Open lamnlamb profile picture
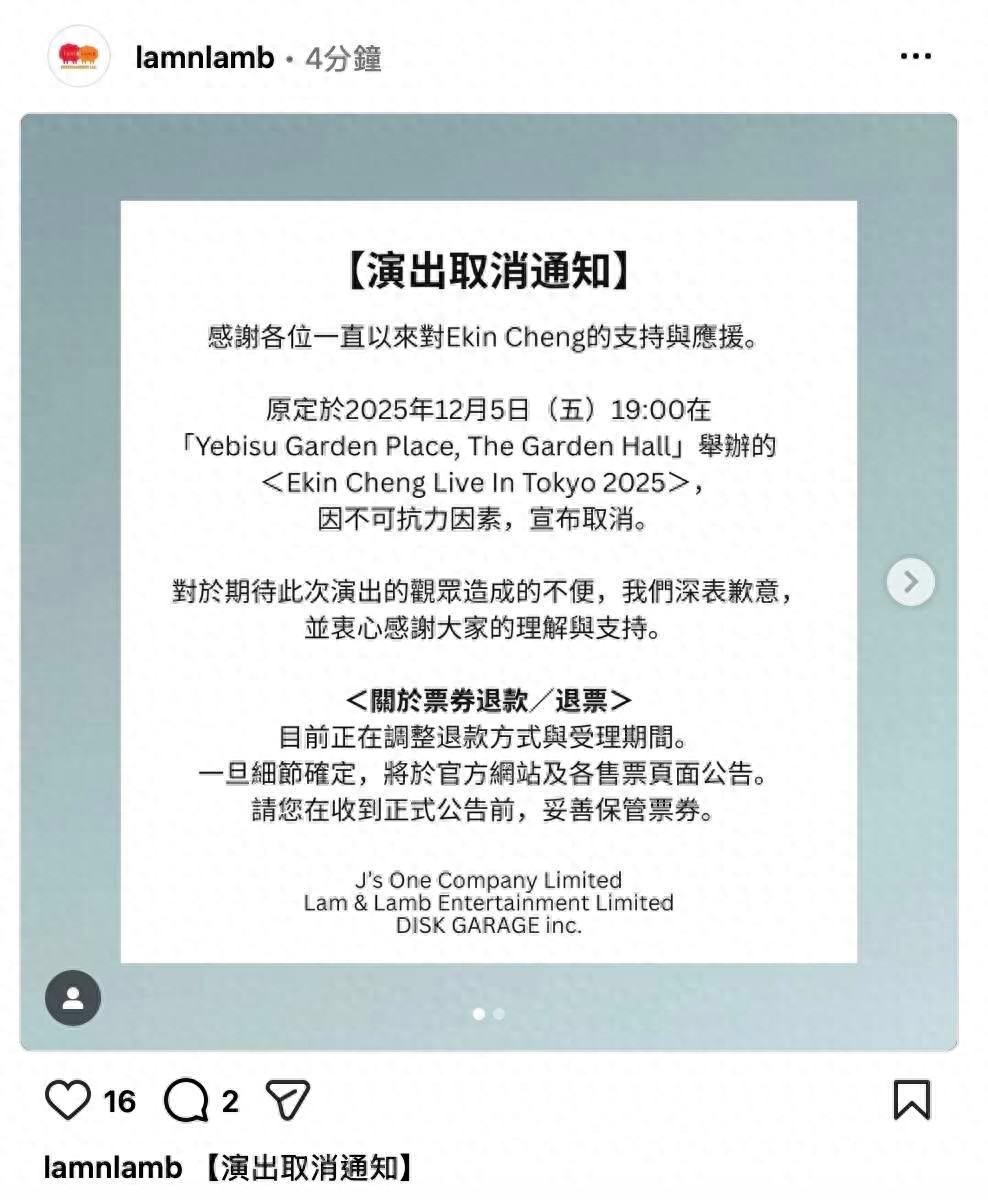The image size is (988, 1200). (78, 57)
